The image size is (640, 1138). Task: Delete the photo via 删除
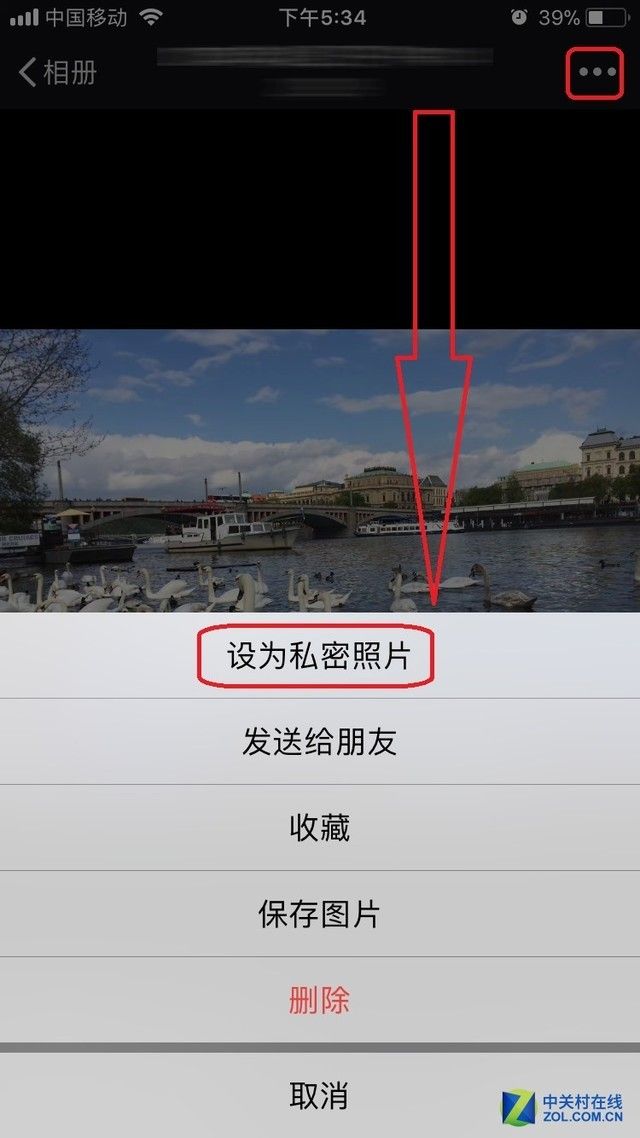click(319, 999)
